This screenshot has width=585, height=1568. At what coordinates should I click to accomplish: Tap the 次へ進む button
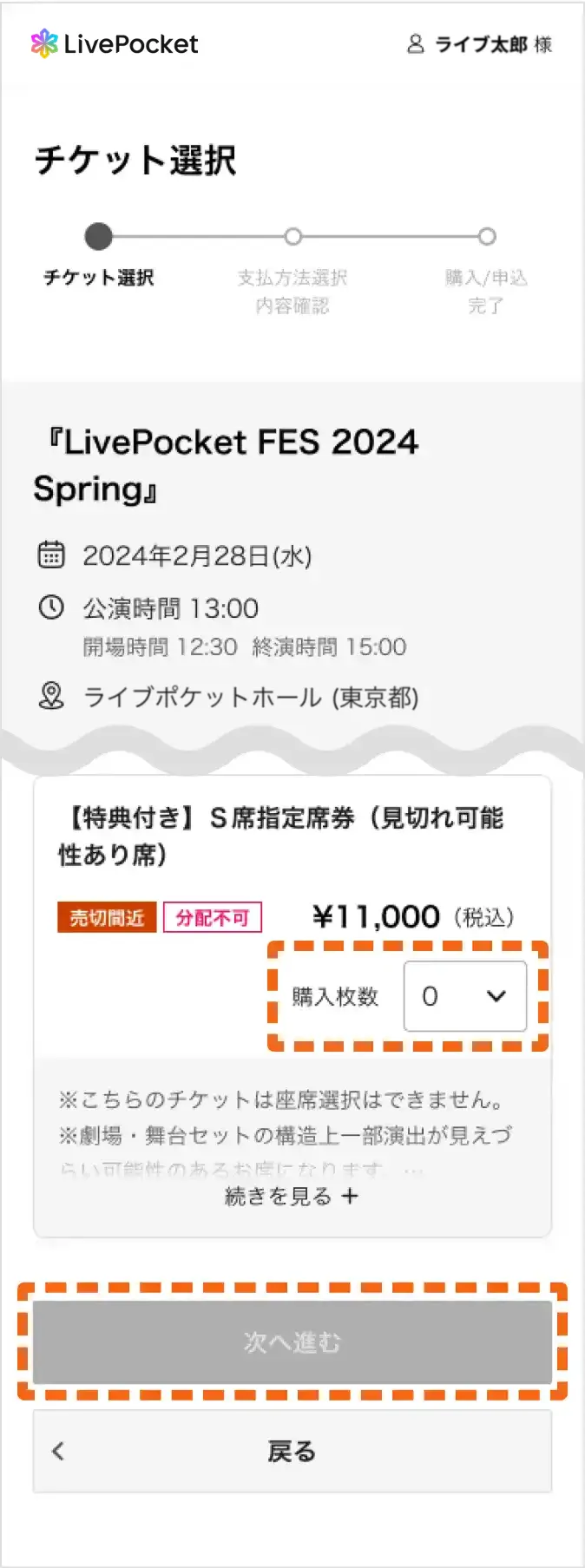[292, 1342]
